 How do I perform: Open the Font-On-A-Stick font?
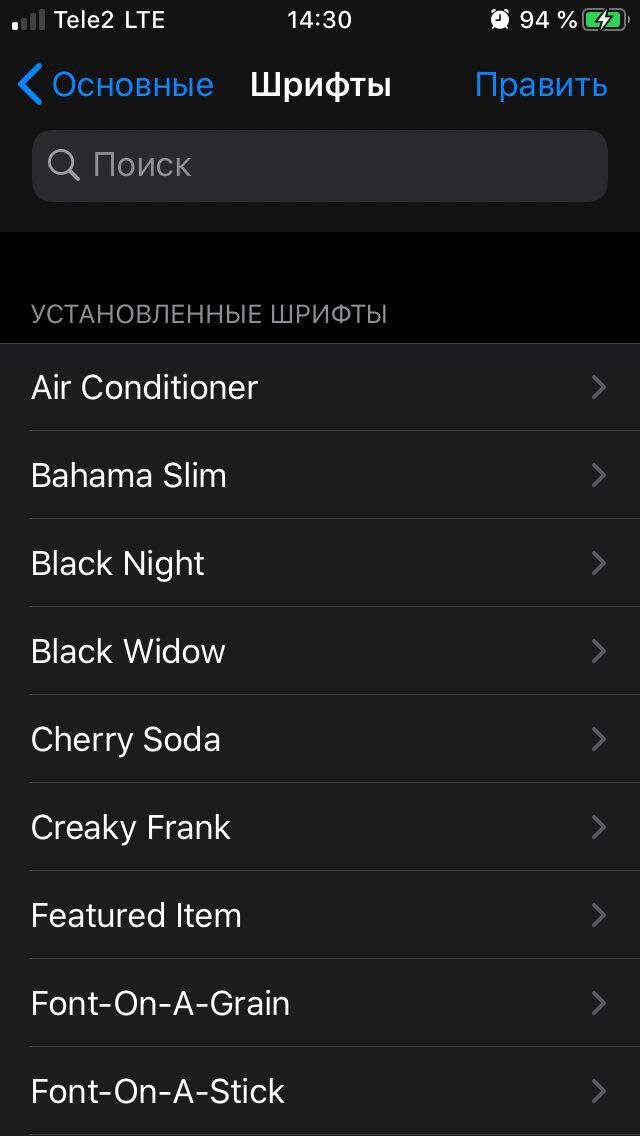[320, 1091]
